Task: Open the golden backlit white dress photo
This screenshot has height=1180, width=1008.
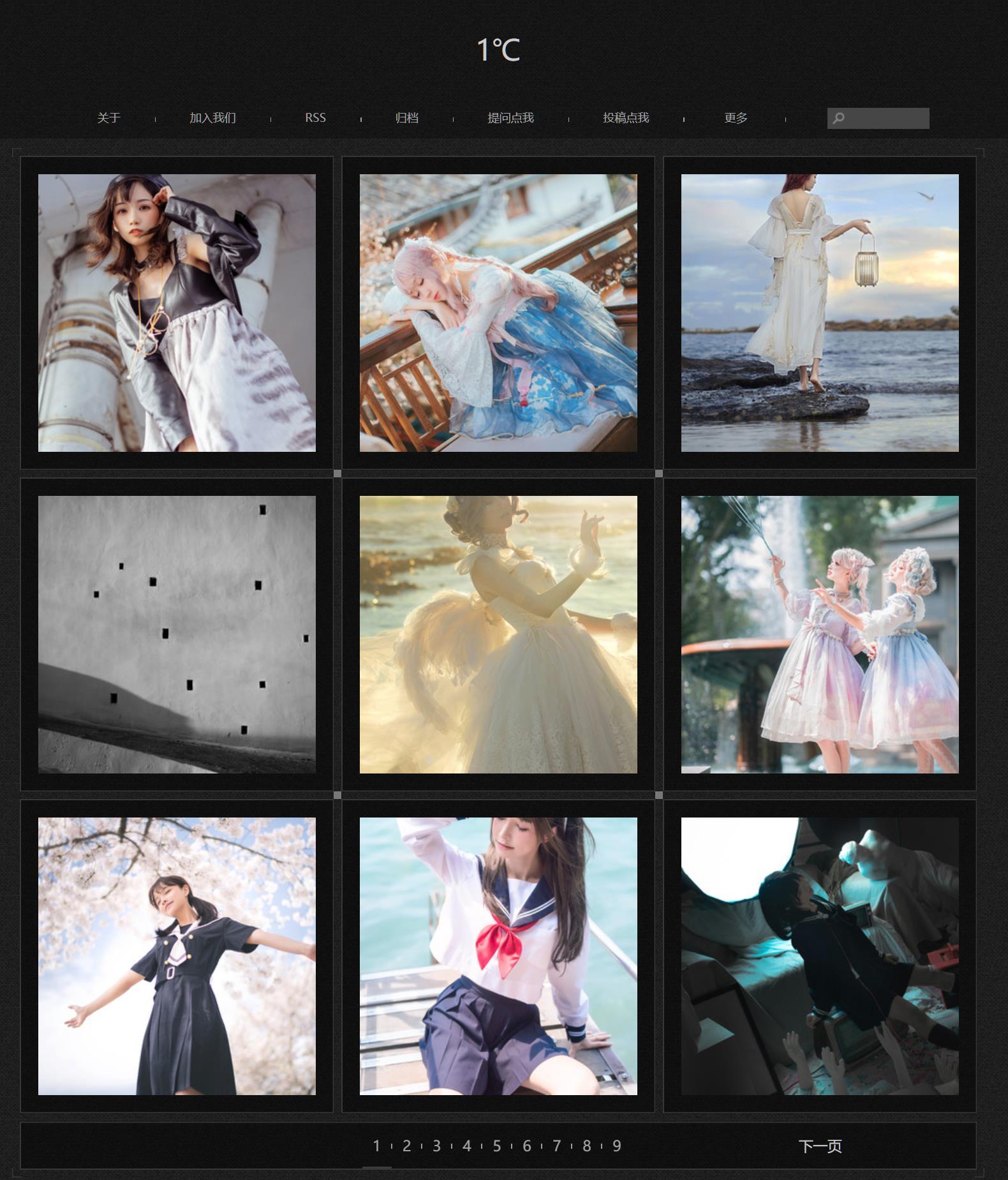Action: 498,634
